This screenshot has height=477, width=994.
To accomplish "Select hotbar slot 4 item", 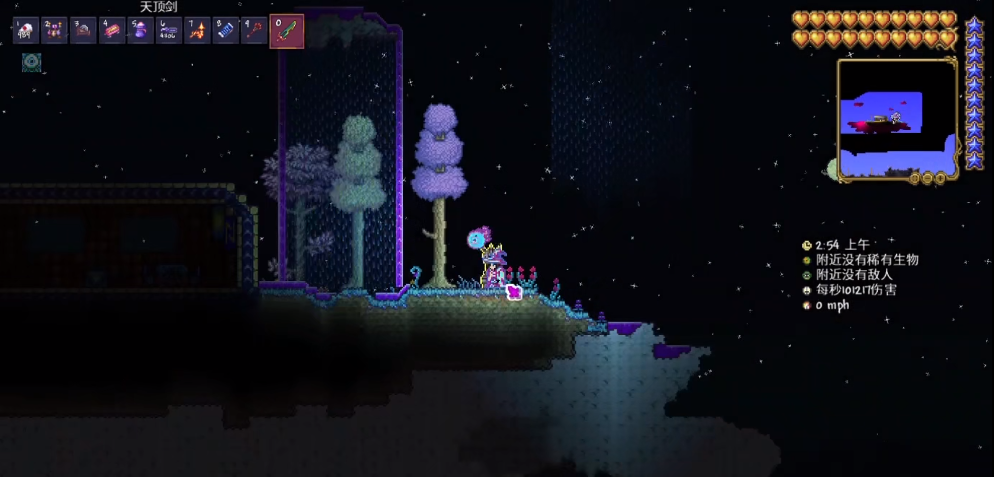I will 111,31.
